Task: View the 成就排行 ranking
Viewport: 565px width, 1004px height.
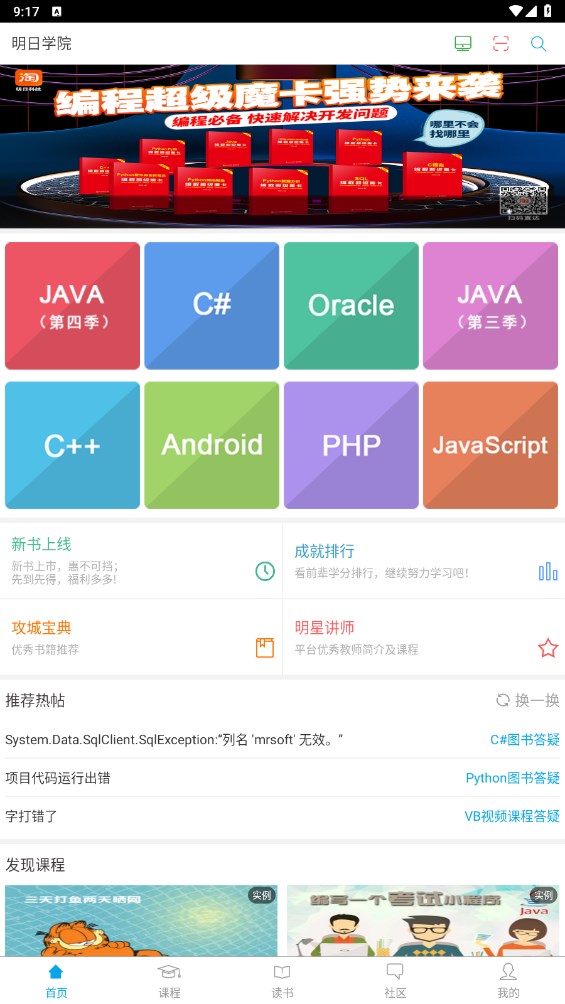Action: tap(423, 560)
